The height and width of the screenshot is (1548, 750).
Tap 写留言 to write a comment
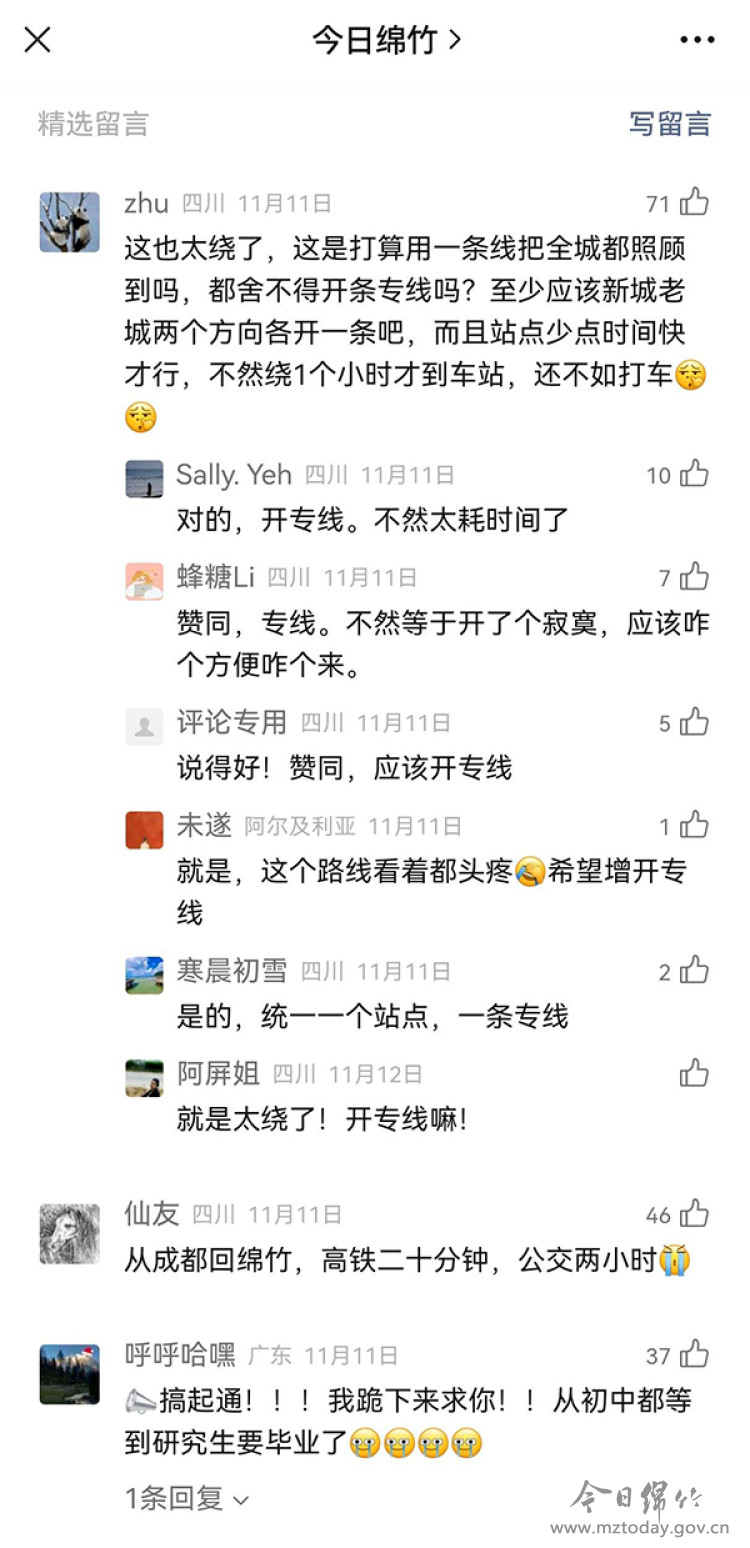tap(669, 124)
